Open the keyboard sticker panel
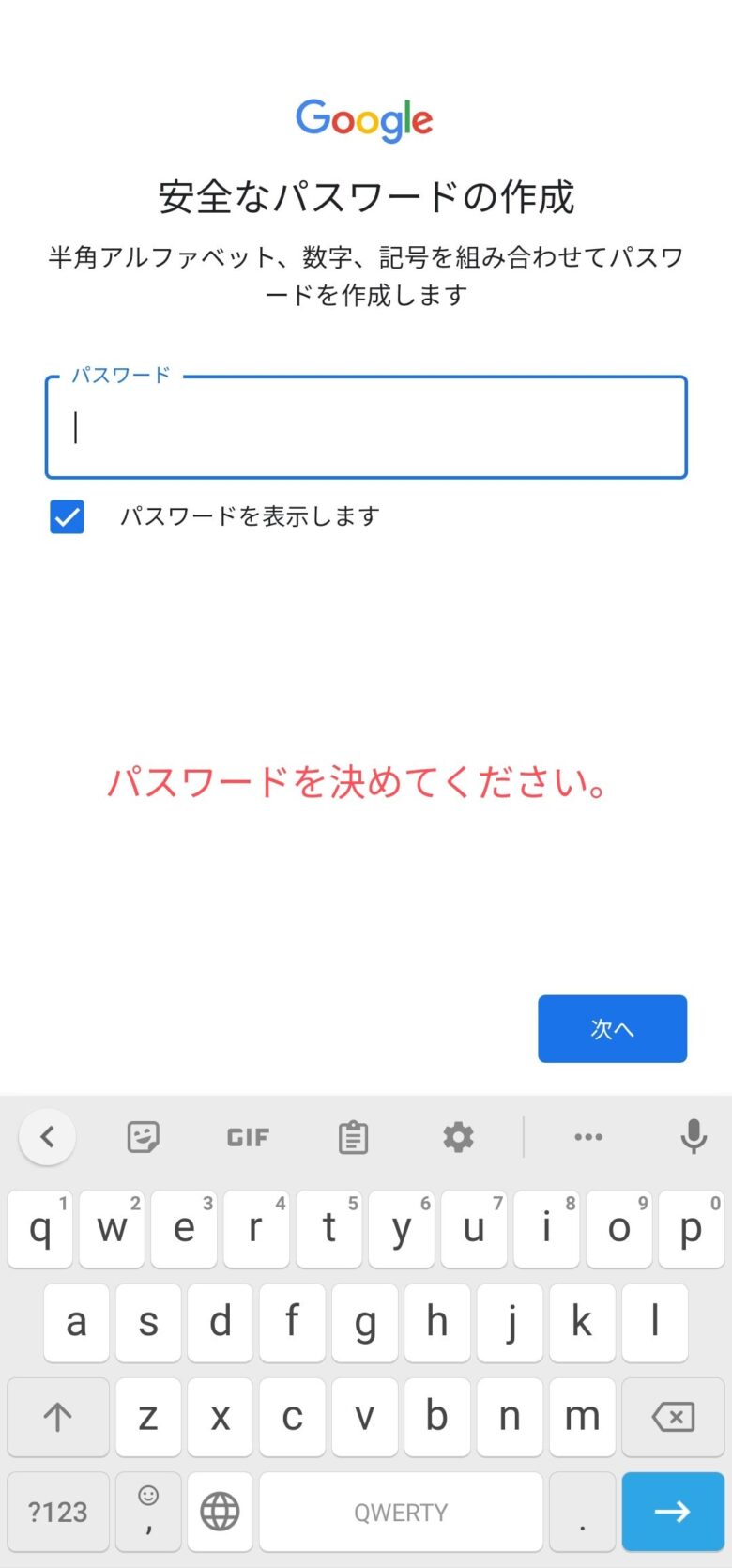This screenshot has height=1568, width=732. point(143,1137)
